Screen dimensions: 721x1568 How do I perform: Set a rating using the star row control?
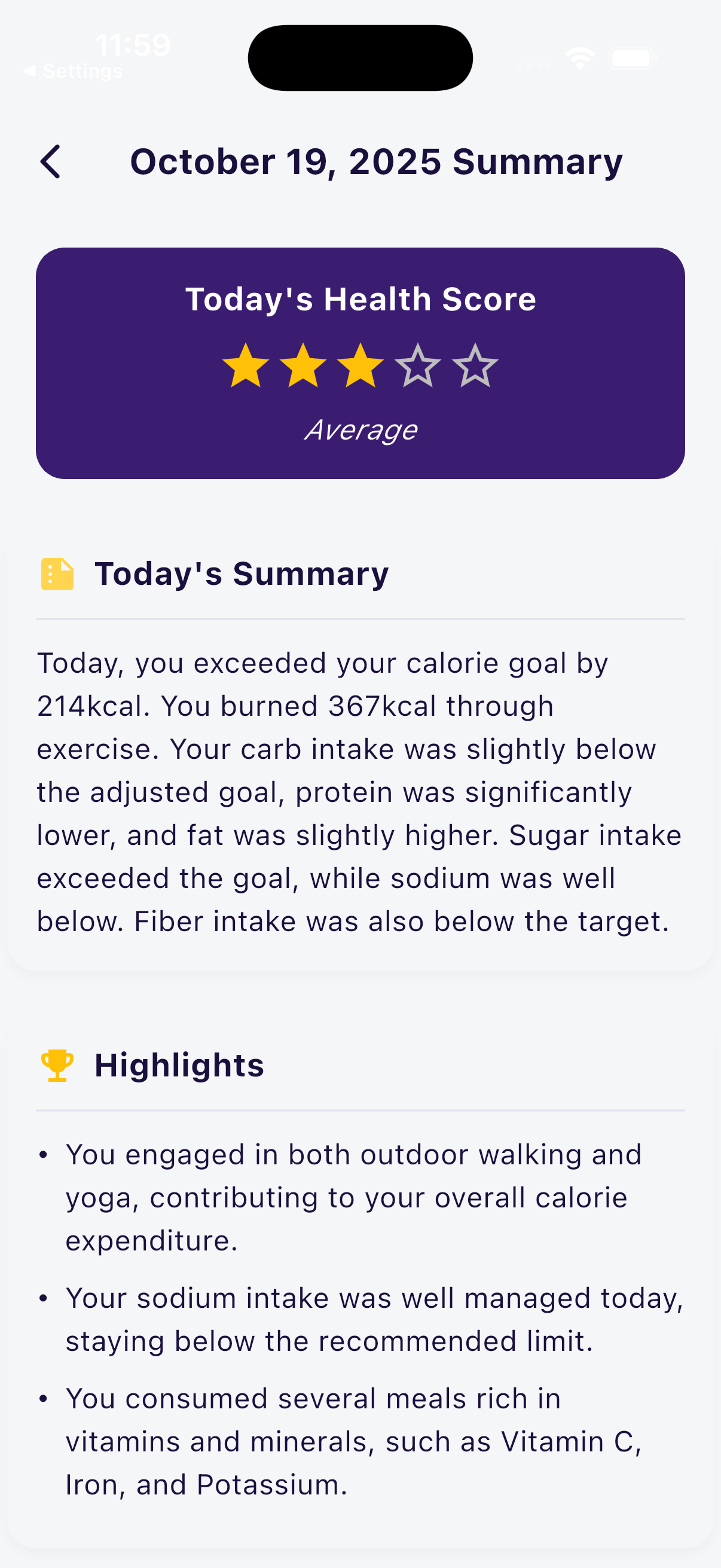pyautogui.click(x=361, y=366)
